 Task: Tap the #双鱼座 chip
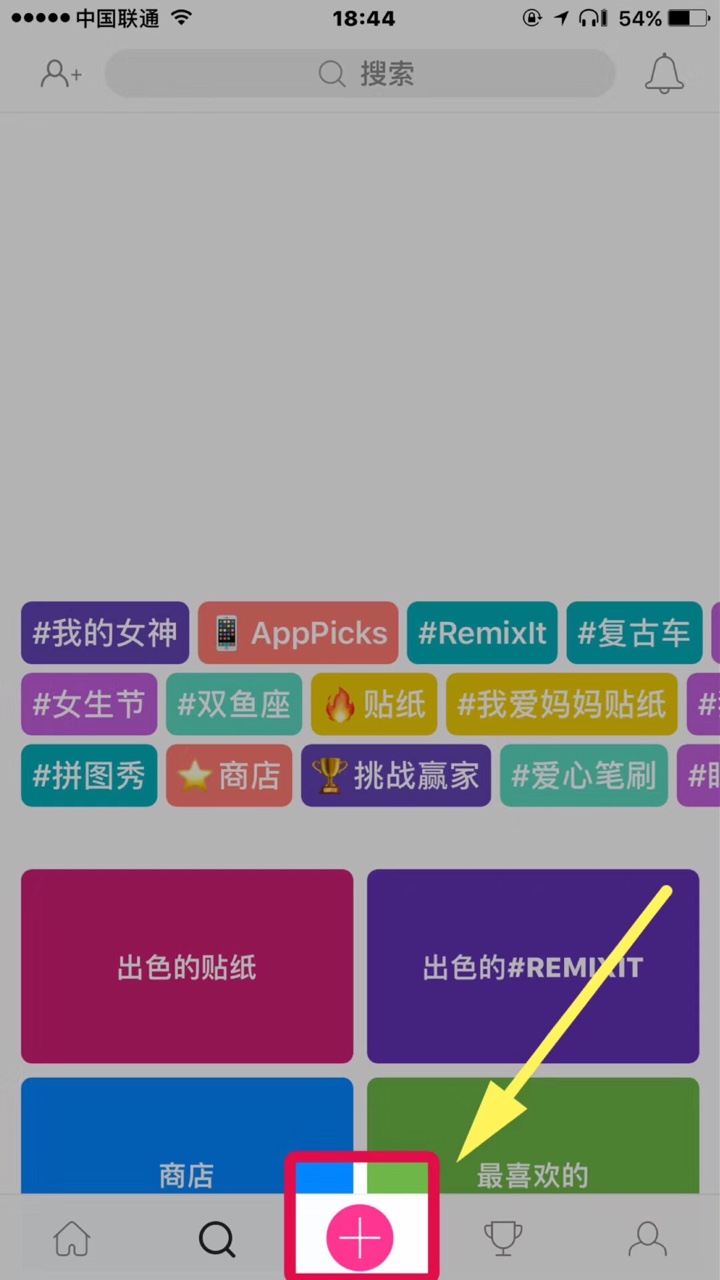pyautogui.click(x=234, y=704)
